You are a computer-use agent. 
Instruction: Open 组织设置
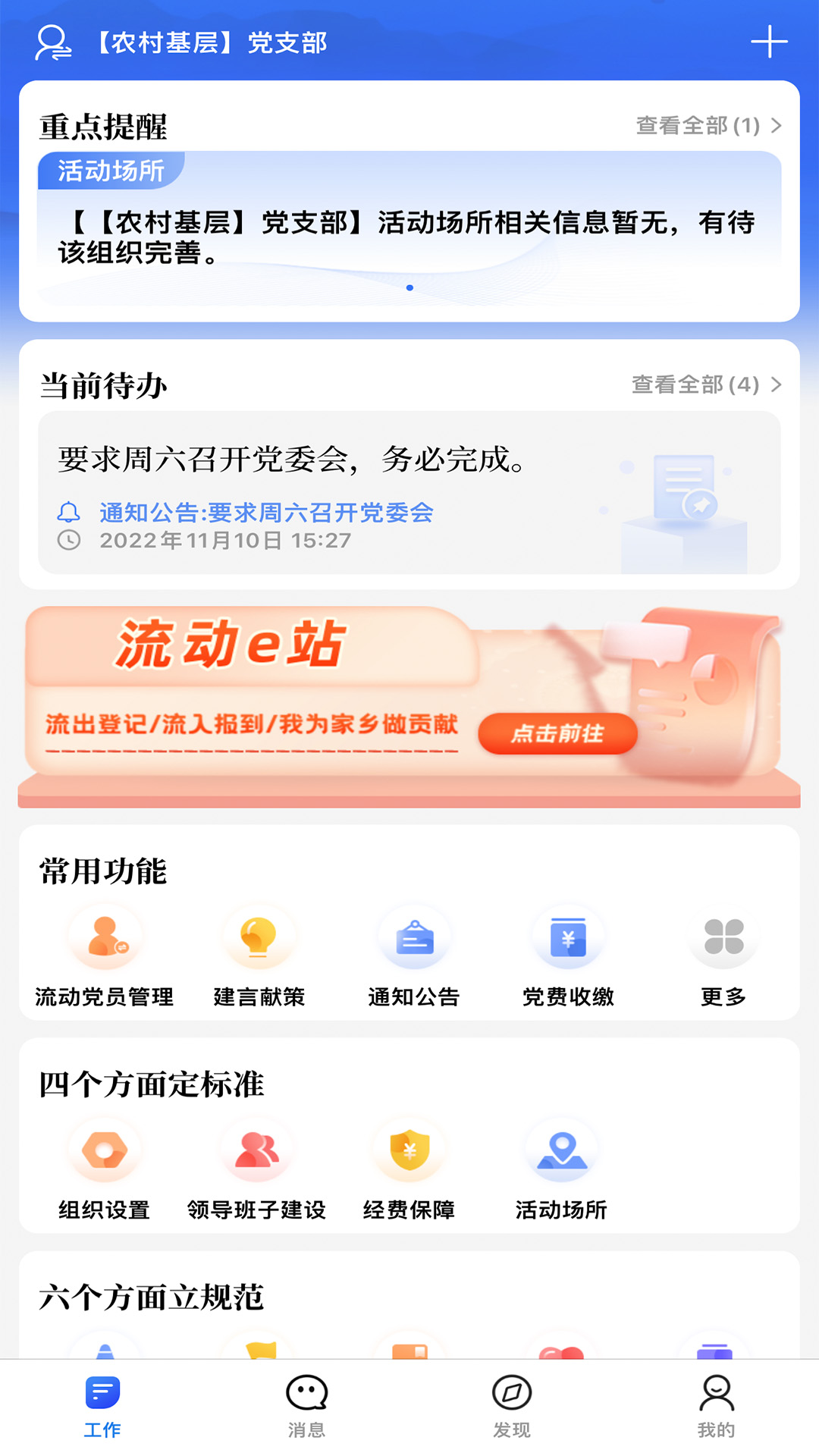point(105,1169)
